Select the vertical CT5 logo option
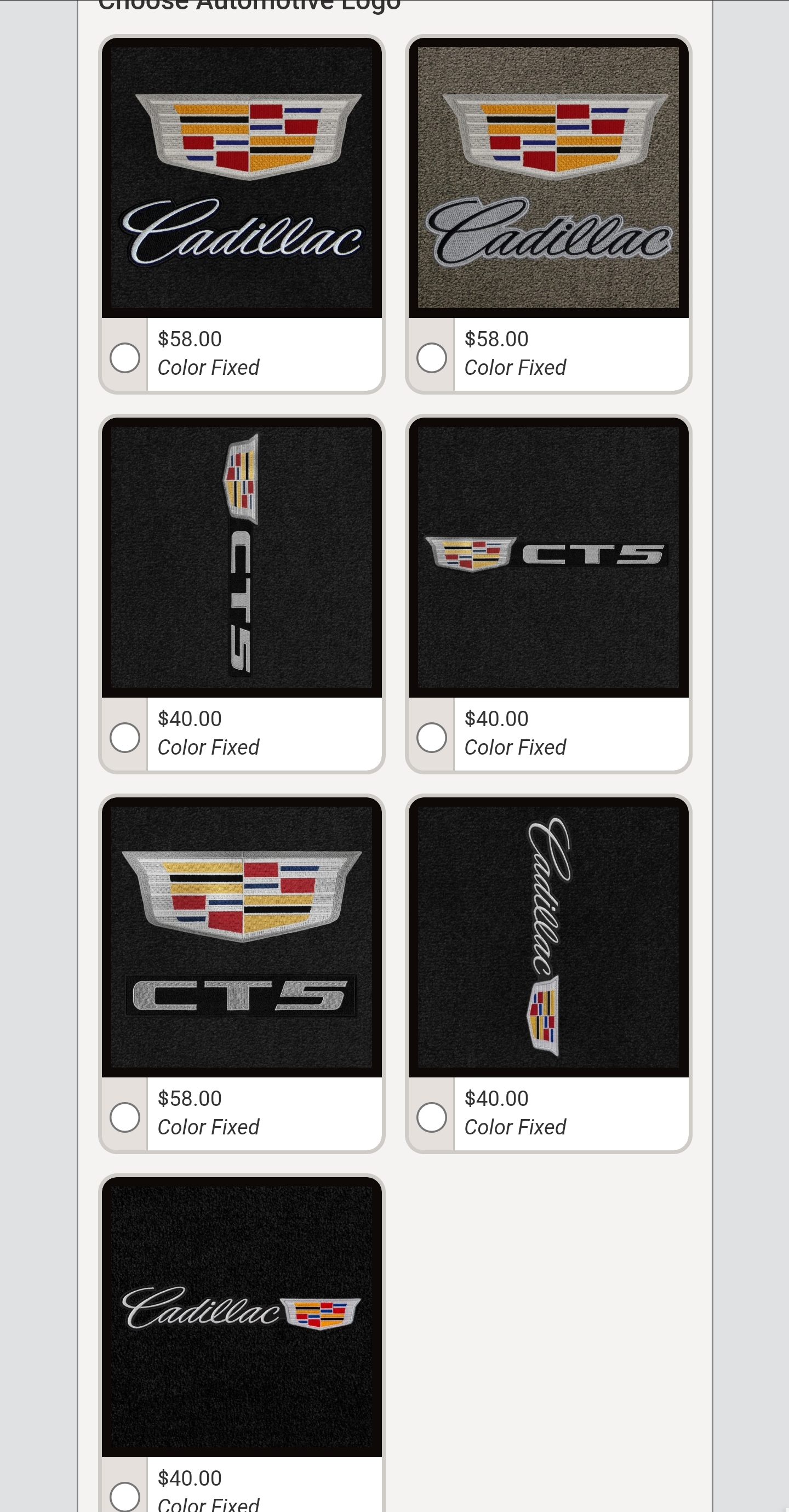Screen dimensions: 789x1512 coord(124,737)
